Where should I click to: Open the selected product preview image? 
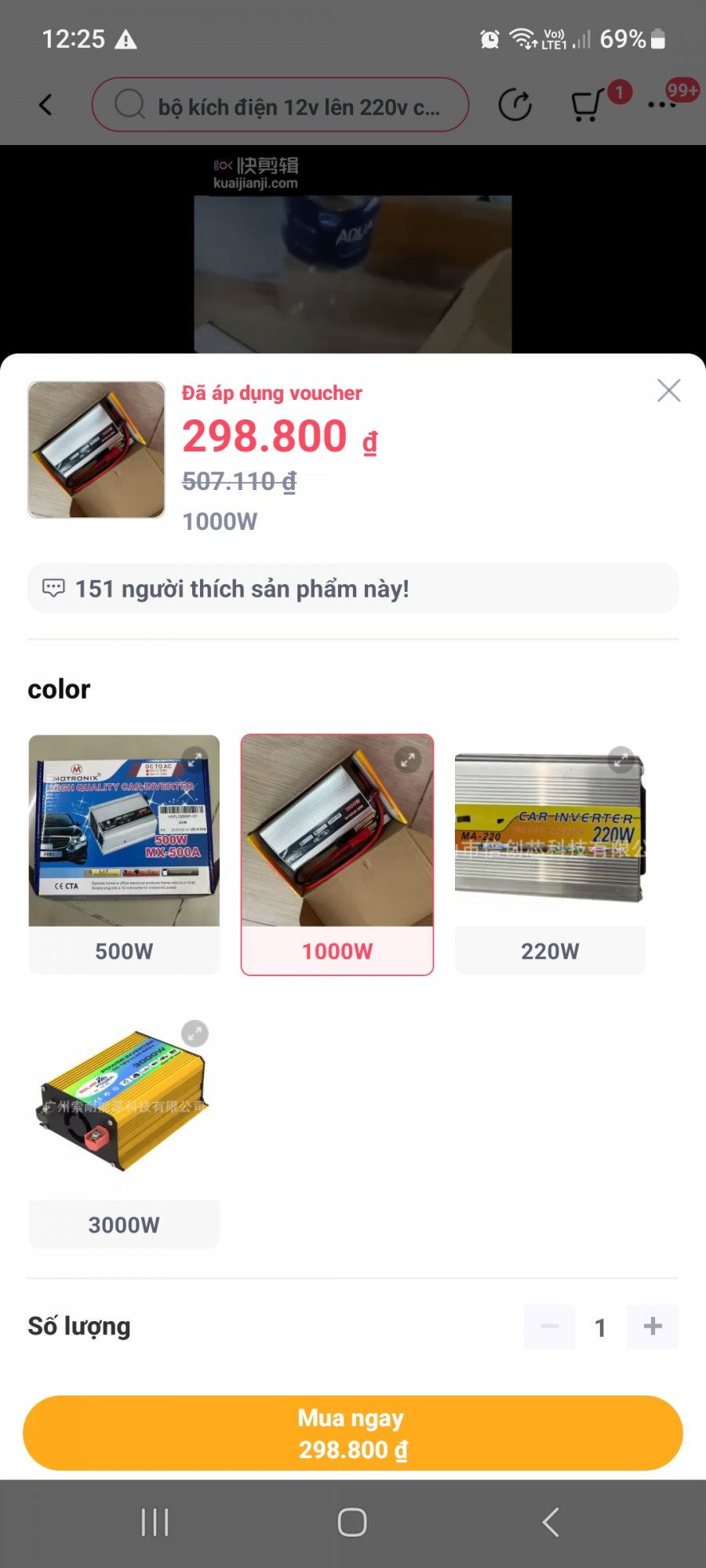(x=96, y=450)
